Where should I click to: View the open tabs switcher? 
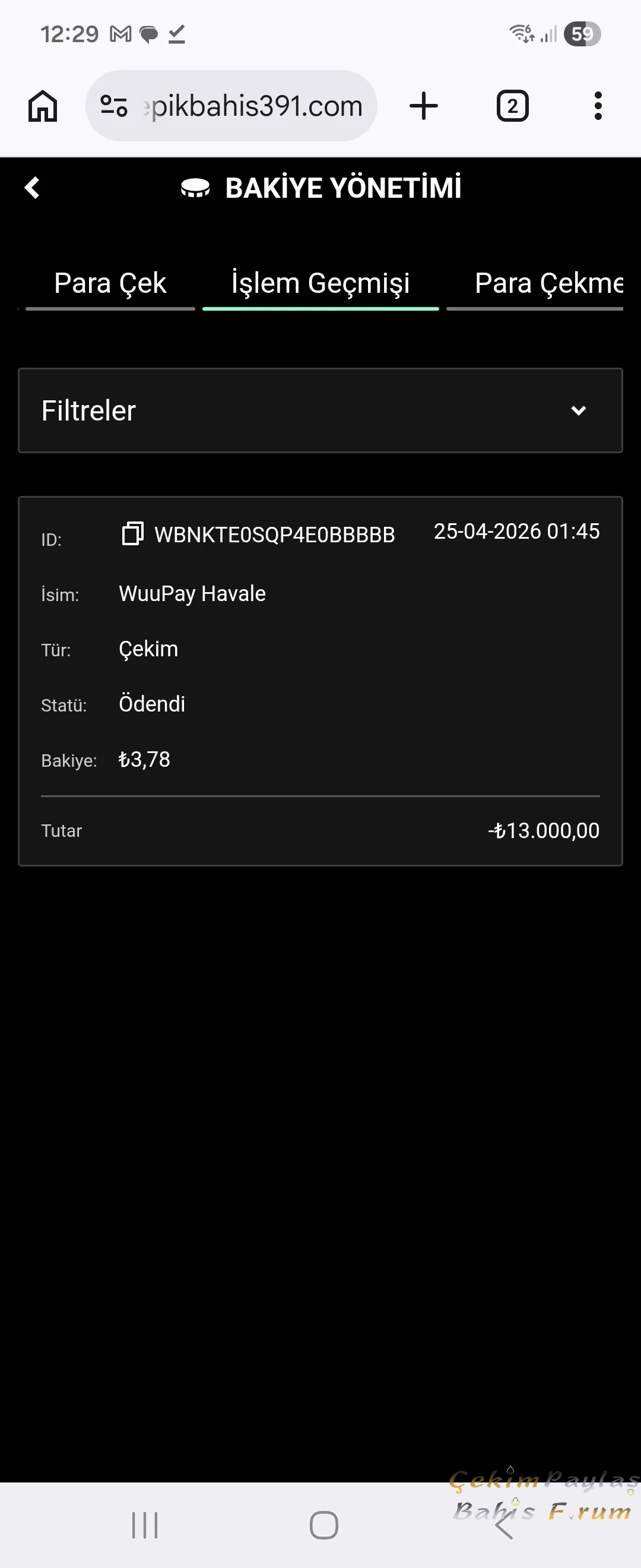click(x=512, y=106)
